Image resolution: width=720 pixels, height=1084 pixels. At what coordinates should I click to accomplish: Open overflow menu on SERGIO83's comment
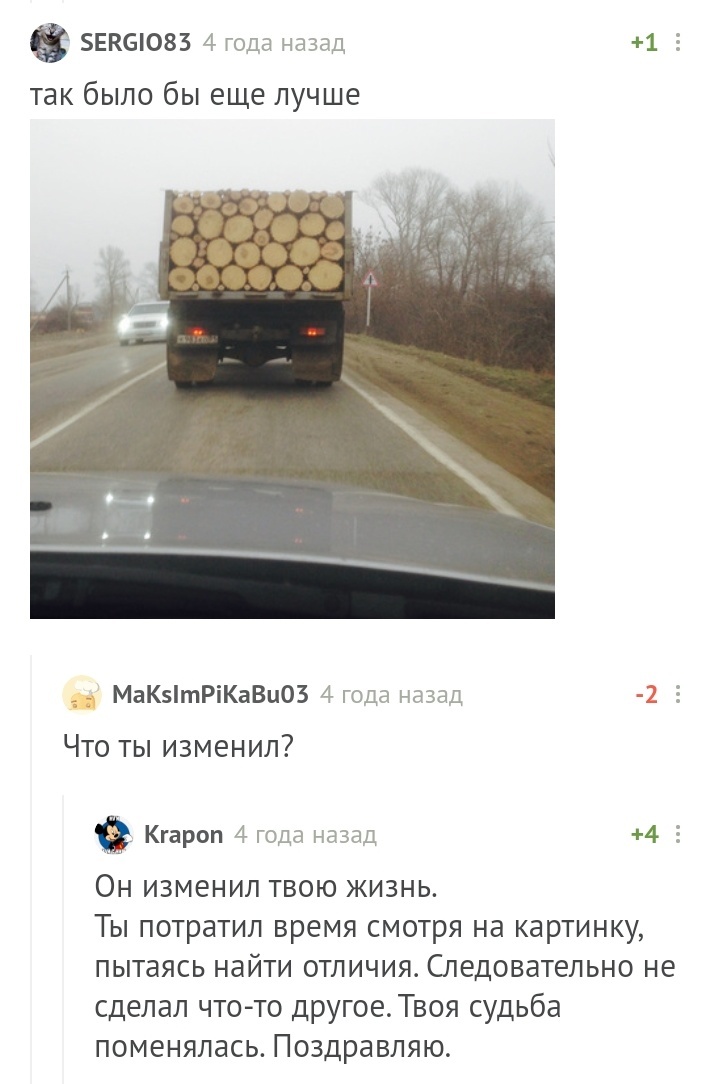tap(679, 43)
